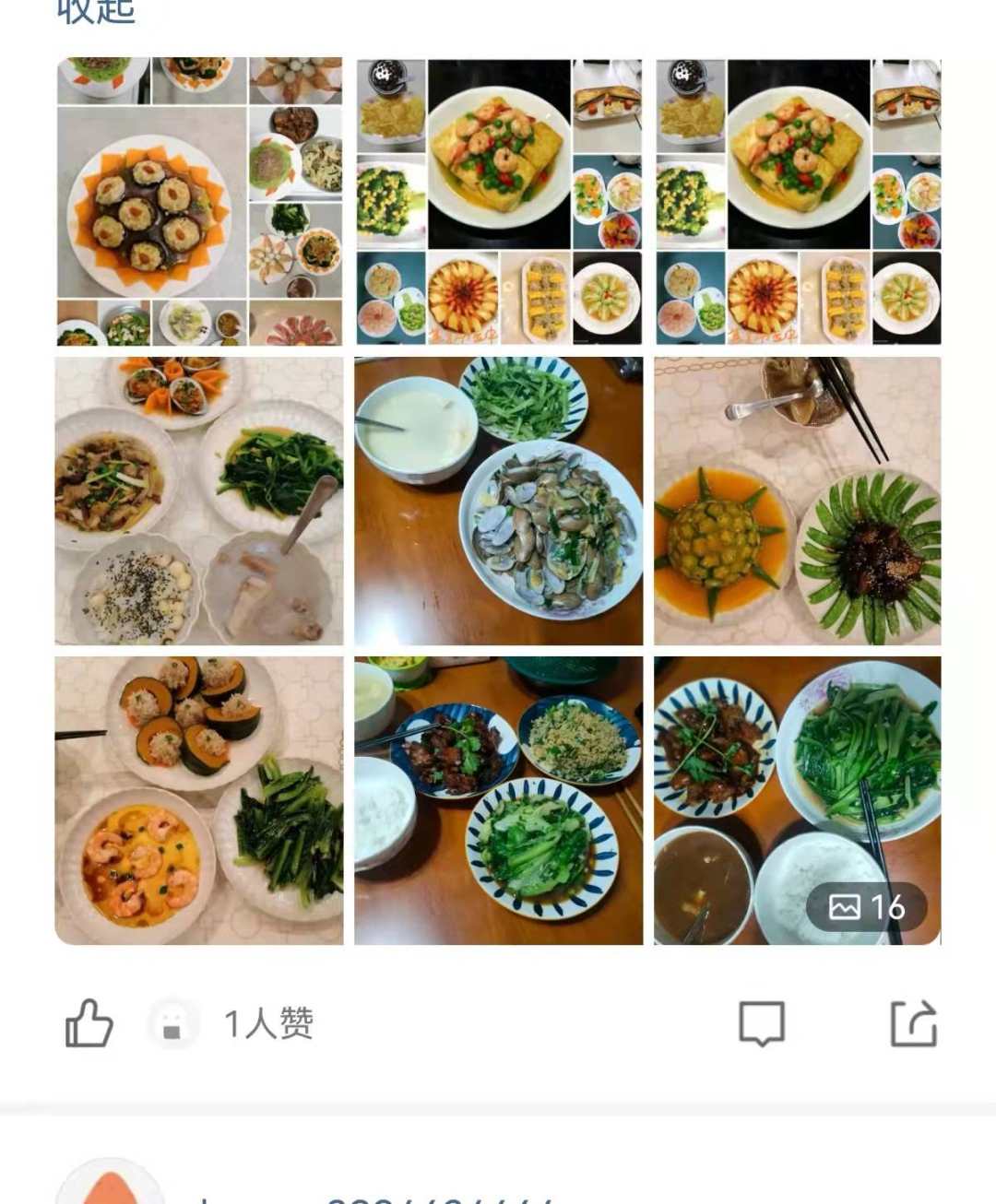
Task: View the clams and soup photo
Action: click(499, 501)
